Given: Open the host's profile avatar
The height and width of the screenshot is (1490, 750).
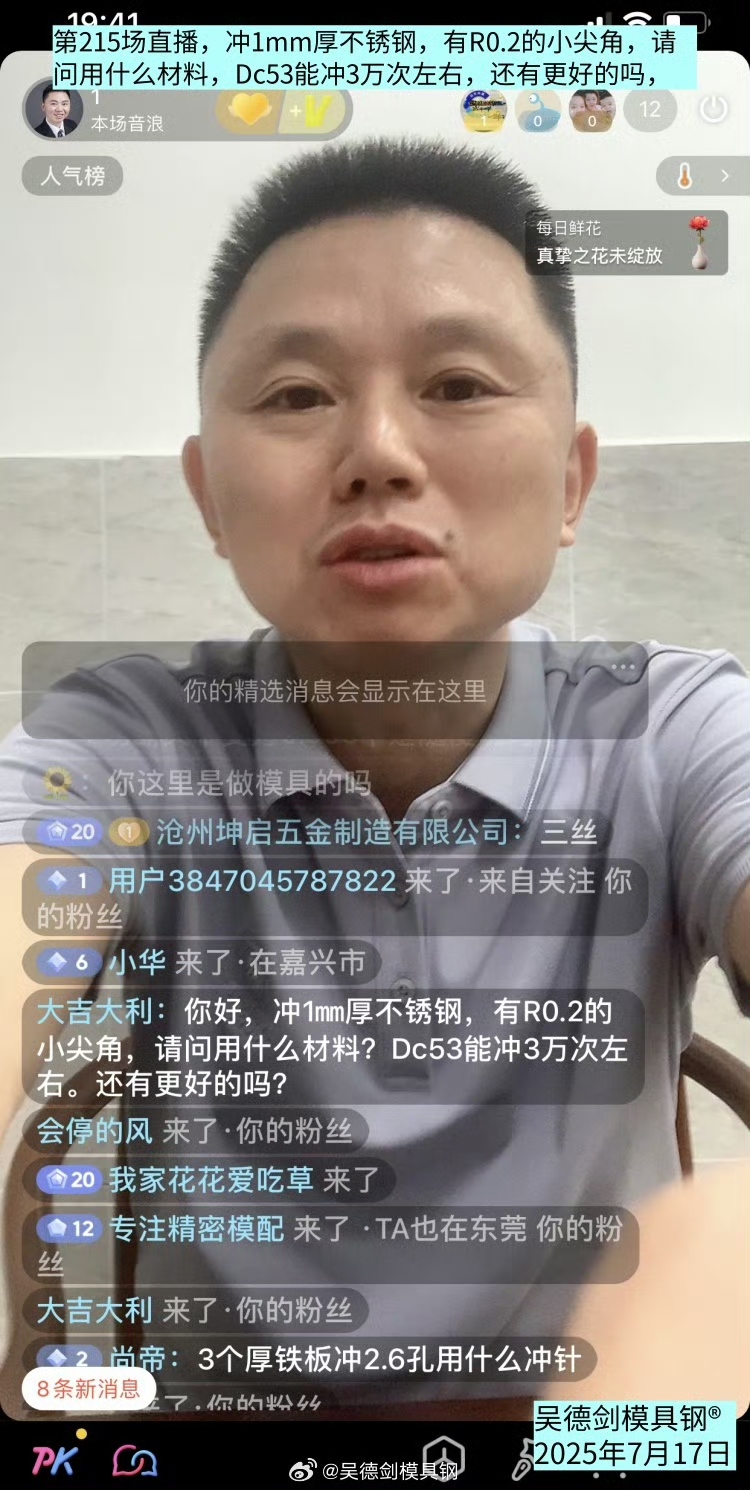Looking at the screenshot, I should (55, 110).
